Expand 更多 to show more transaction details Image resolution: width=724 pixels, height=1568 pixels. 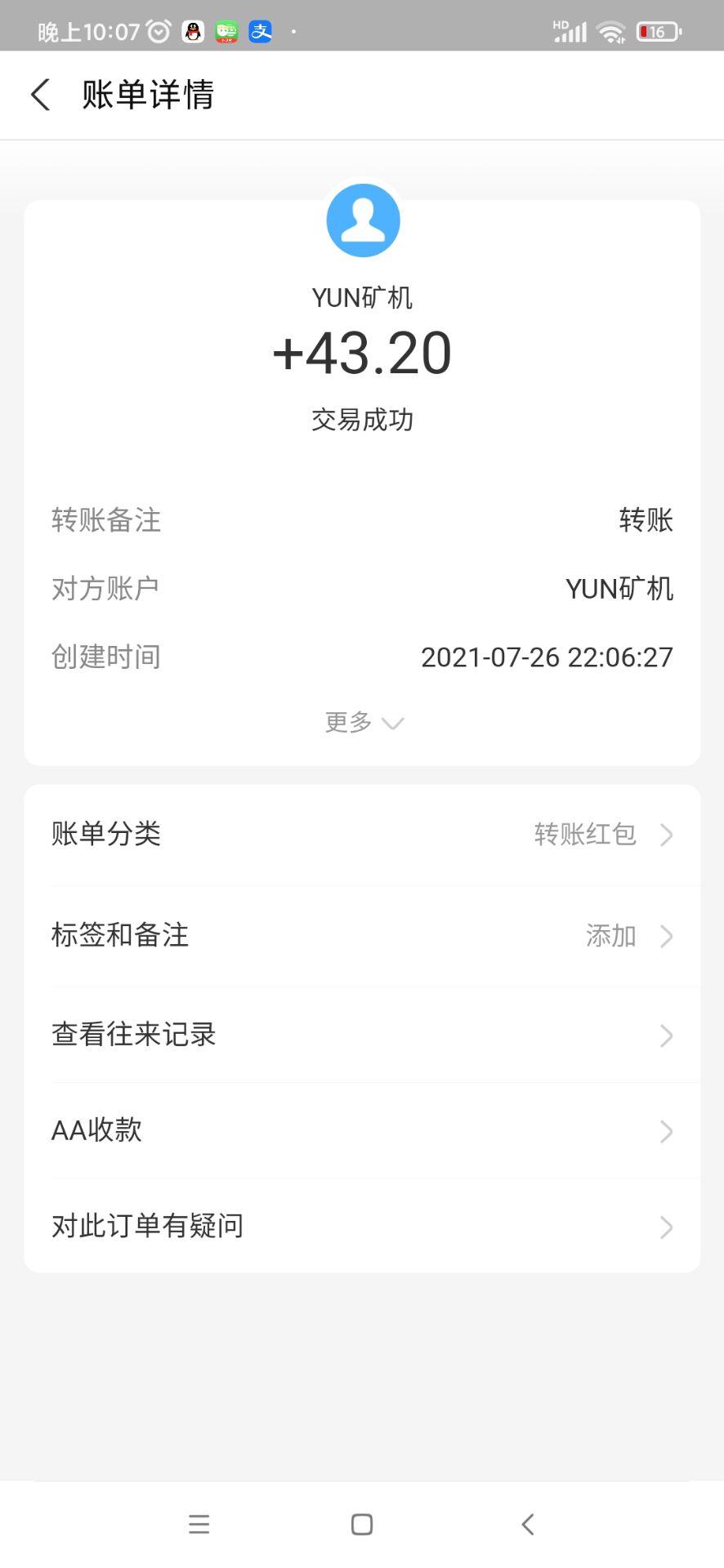(x=363, y=722)
